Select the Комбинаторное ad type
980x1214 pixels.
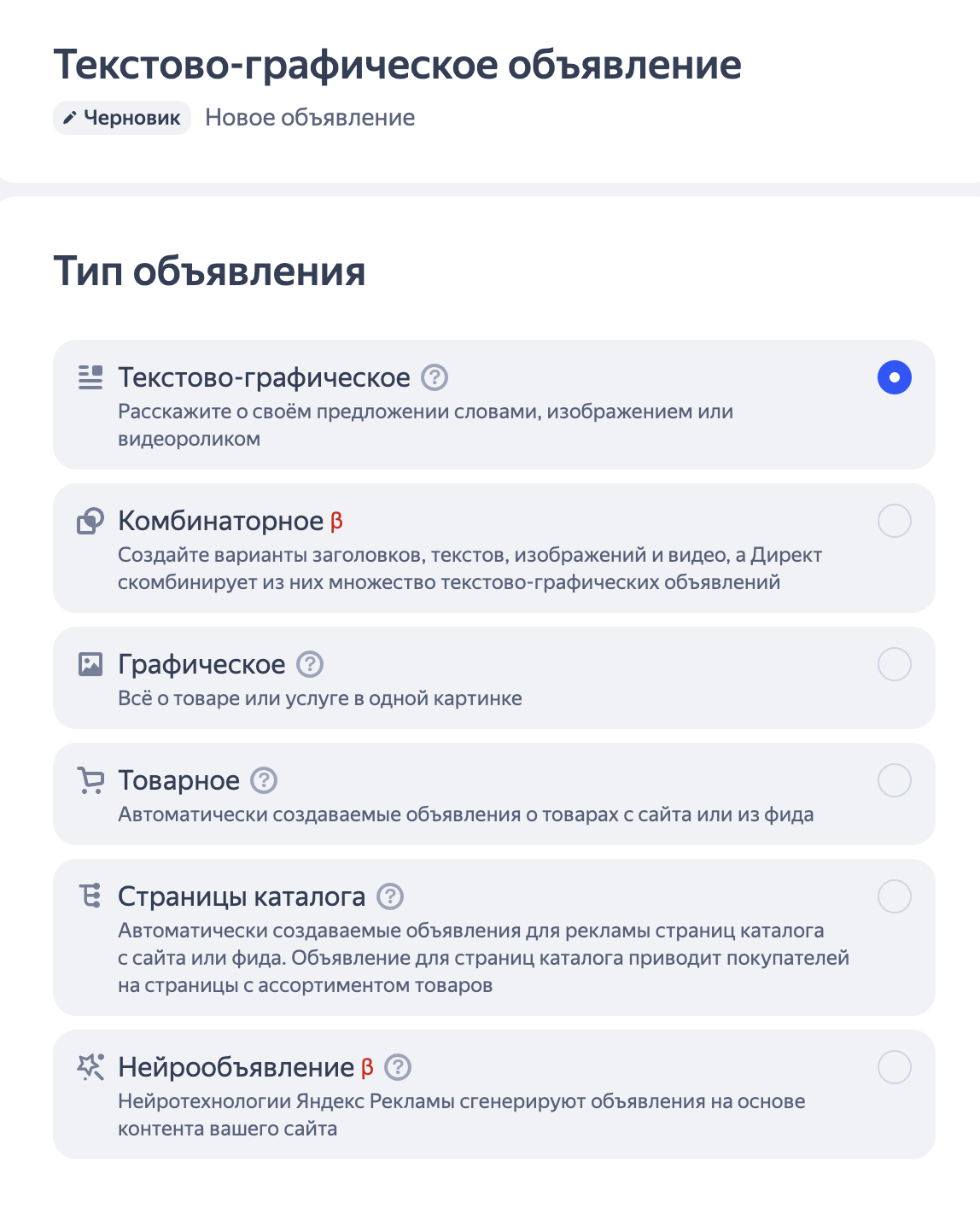894,521
